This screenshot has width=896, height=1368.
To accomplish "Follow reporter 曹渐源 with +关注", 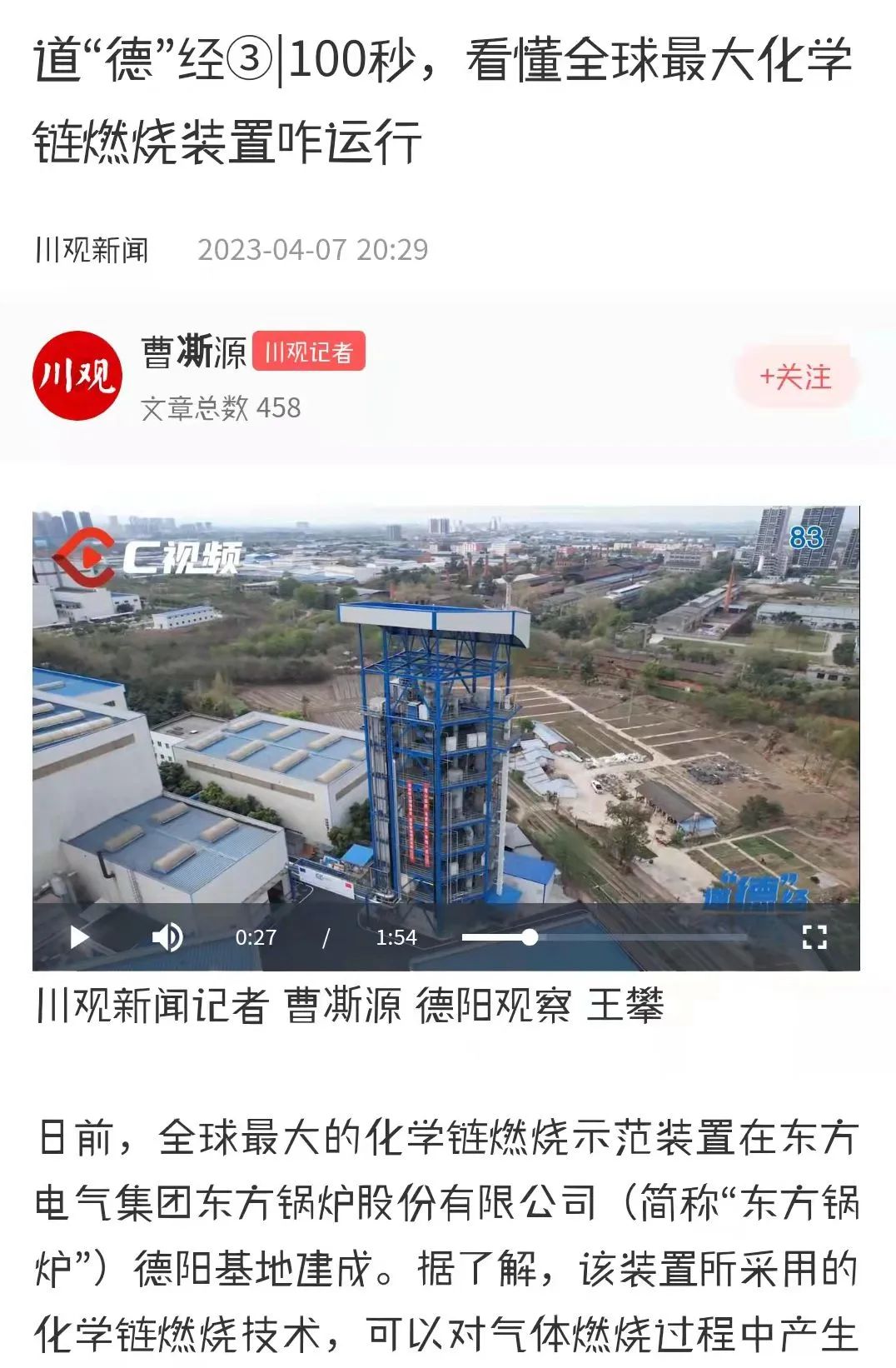I will [x=795, y=377].
